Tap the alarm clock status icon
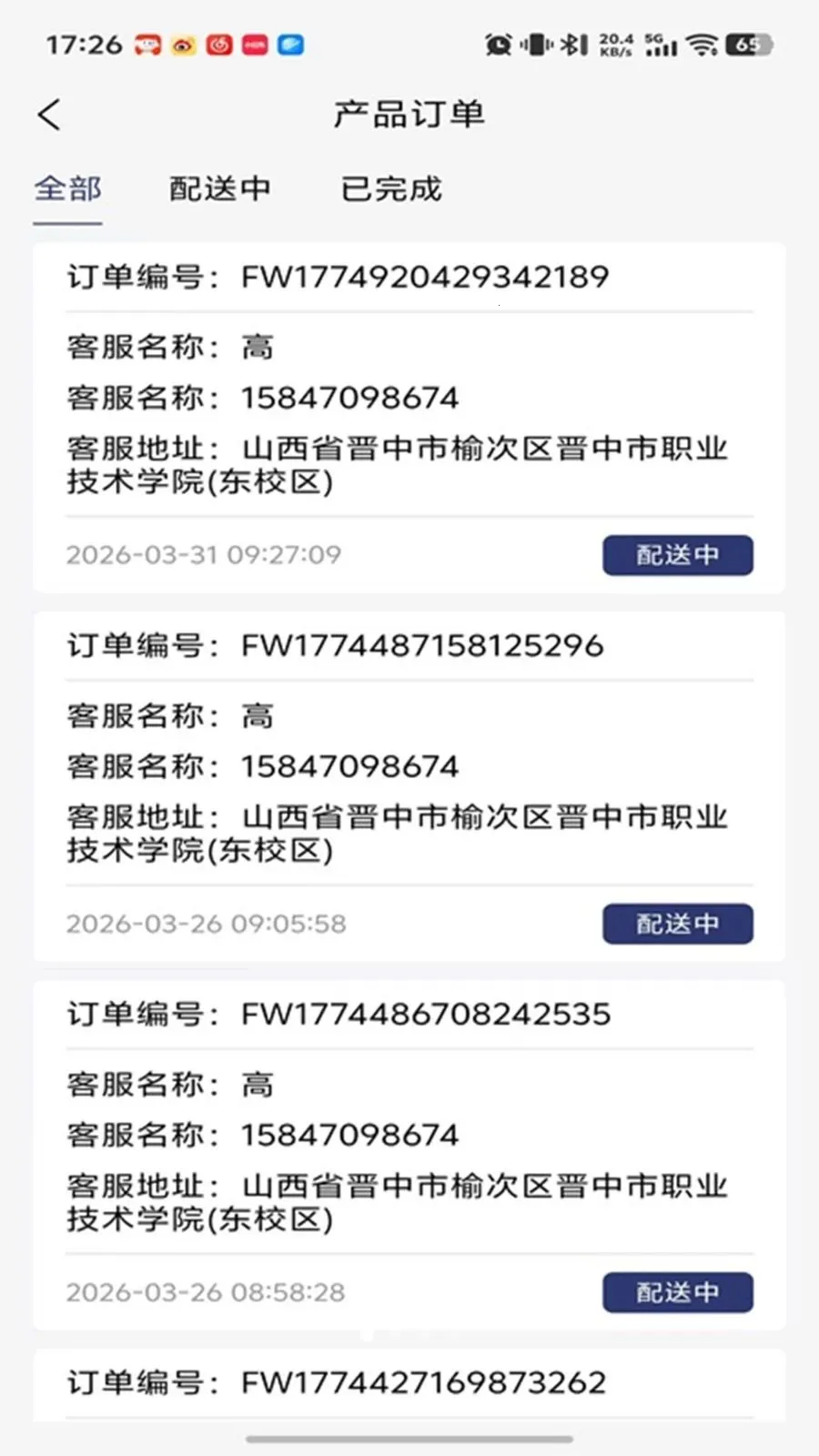Screen dimensions: 819x1456 (x=498, y=44)
